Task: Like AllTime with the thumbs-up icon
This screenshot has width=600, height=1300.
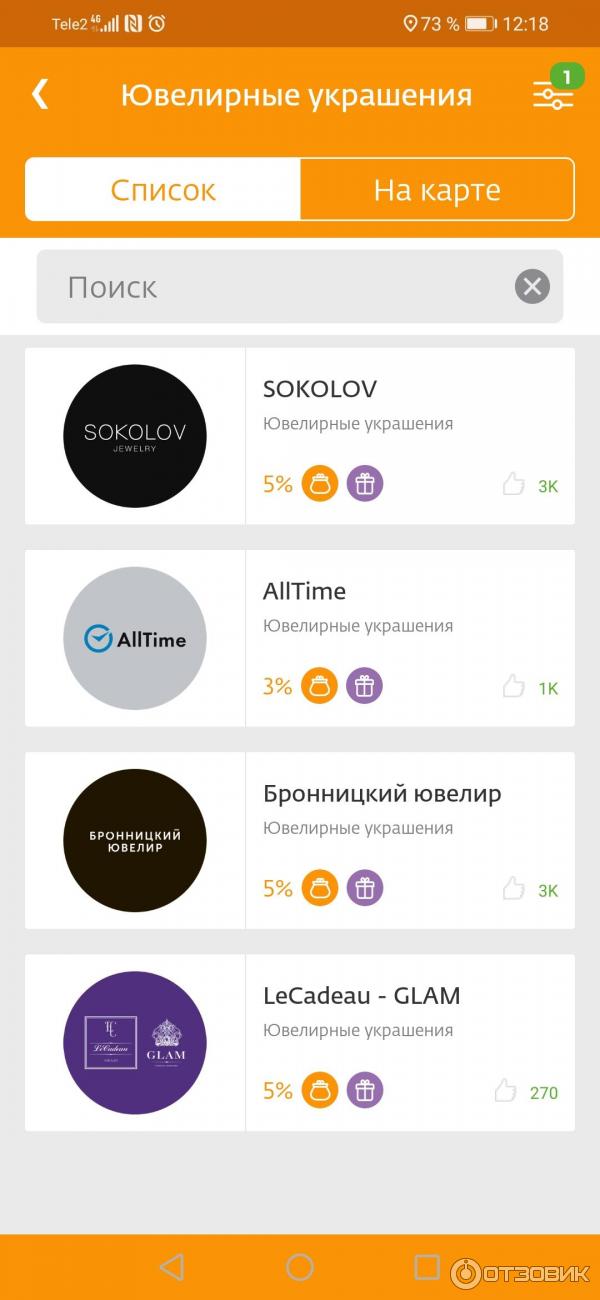Action: [513, 687]
